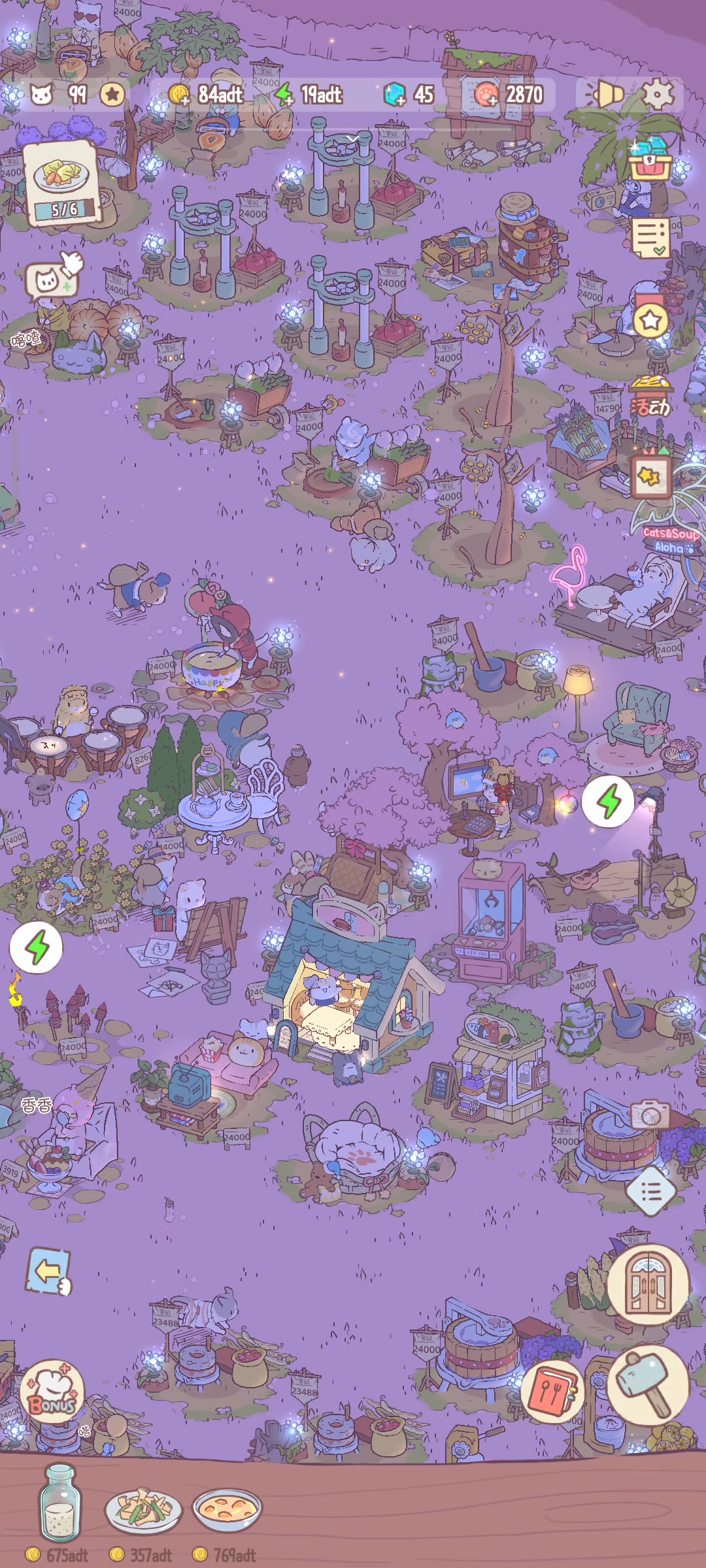The width and height of the screenshot is (706, 1568).
Task: Open the star medal icon
Action: pos(650,319)
